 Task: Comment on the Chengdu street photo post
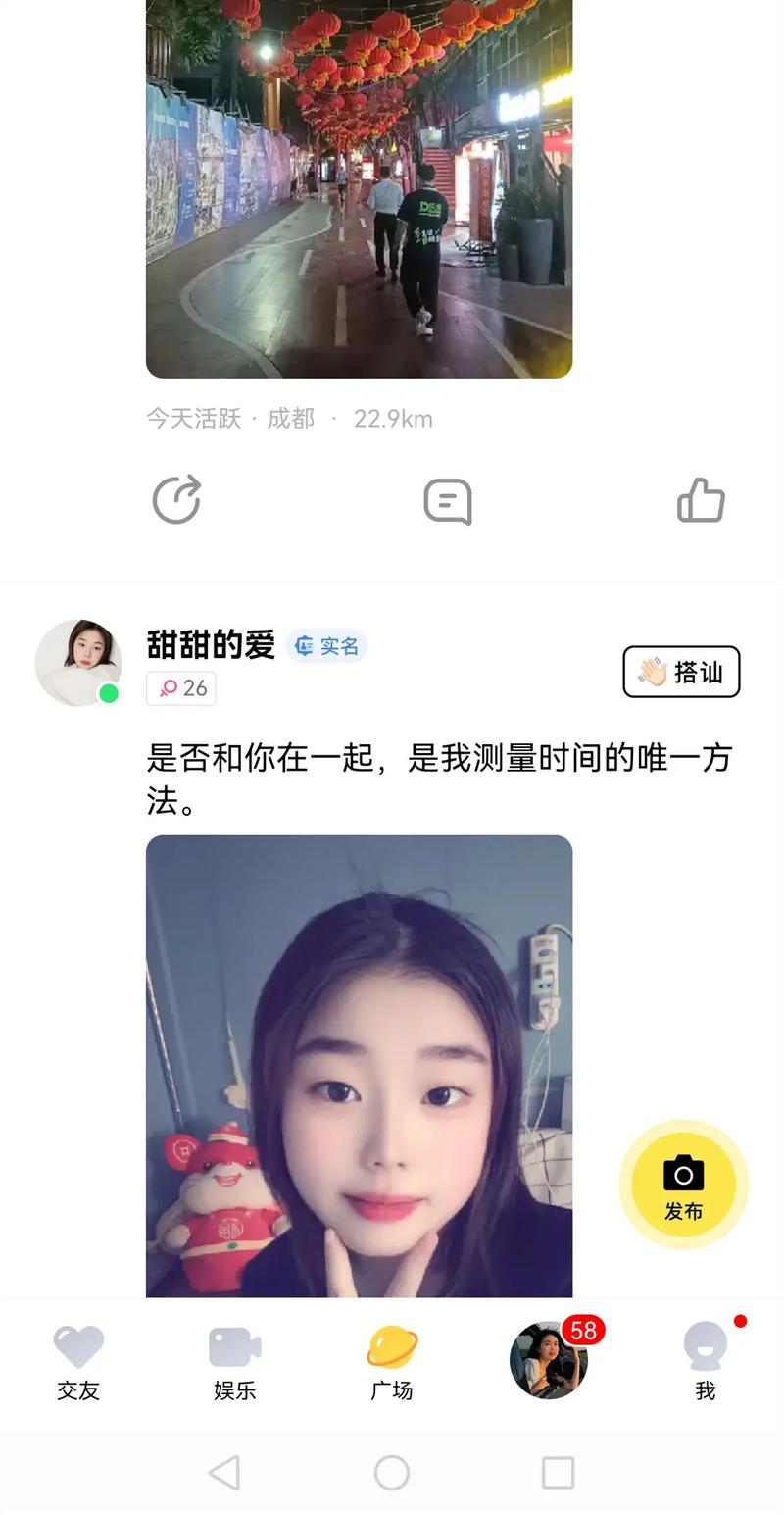pyautogui.click(x=448, y=501)
